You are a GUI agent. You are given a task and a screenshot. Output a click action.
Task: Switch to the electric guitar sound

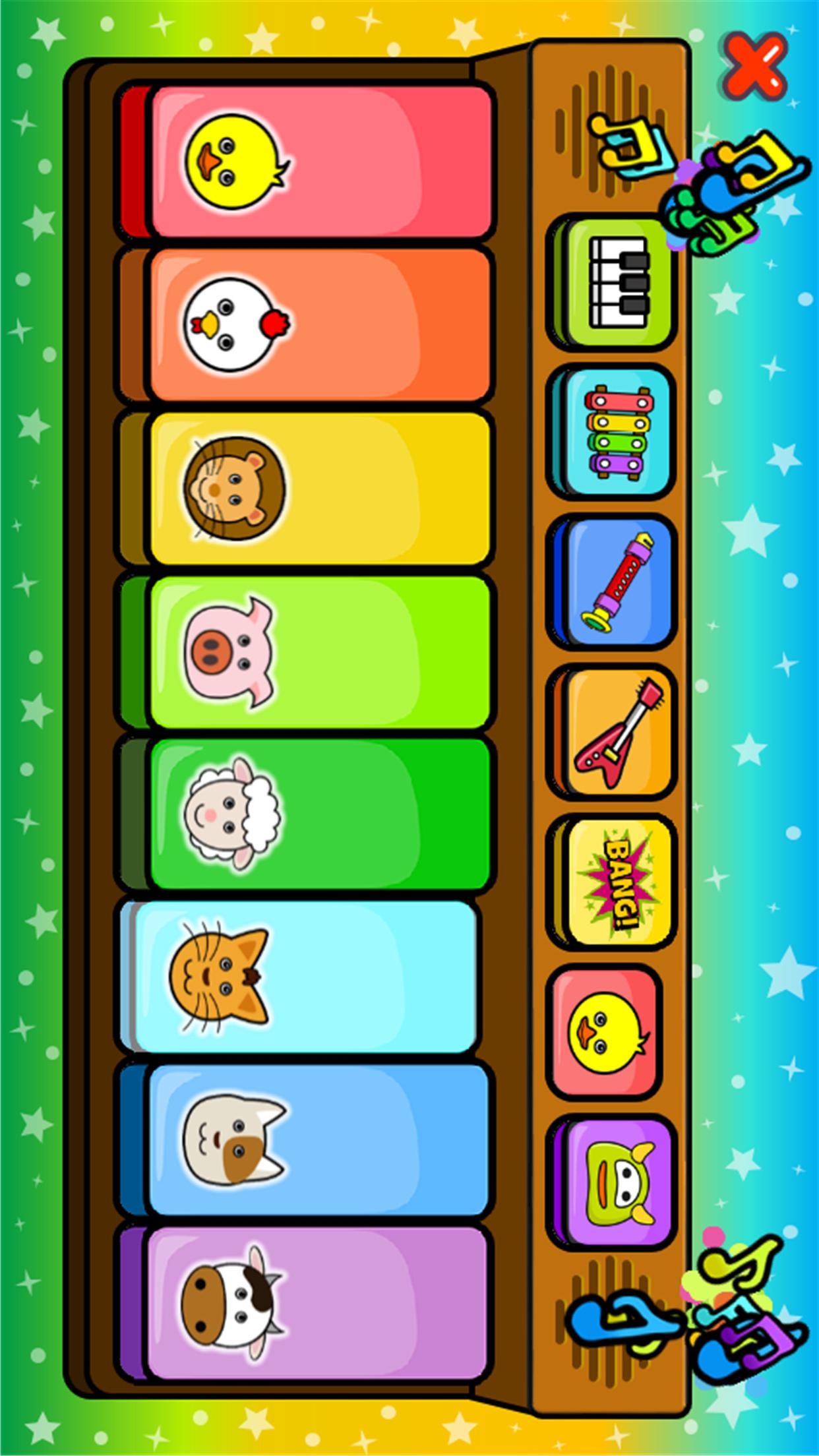(617, 732)
